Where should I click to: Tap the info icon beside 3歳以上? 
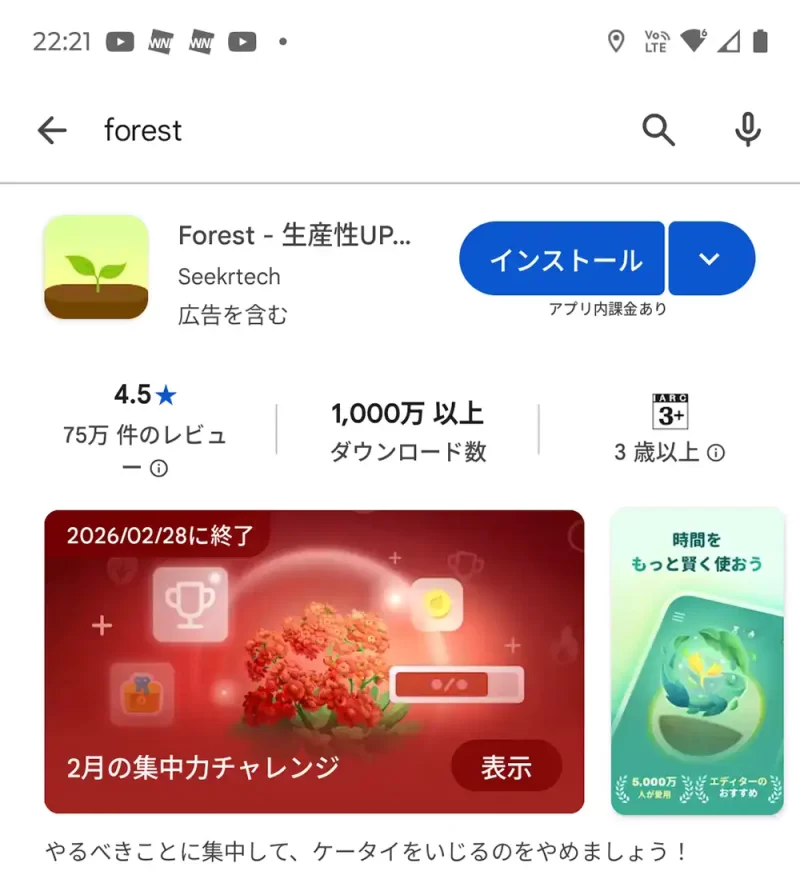pos(716,453)
